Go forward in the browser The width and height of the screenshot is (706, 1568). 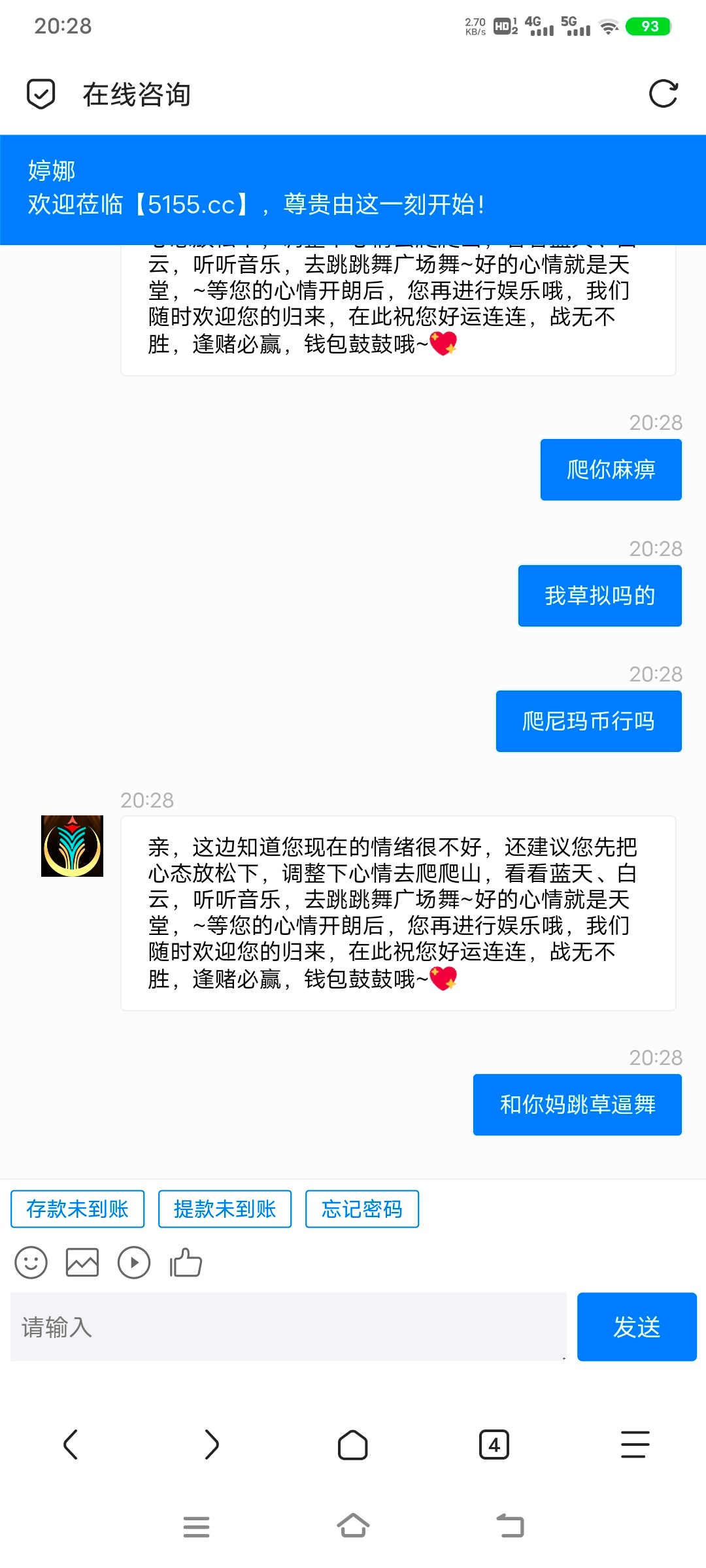point(212,1445)
